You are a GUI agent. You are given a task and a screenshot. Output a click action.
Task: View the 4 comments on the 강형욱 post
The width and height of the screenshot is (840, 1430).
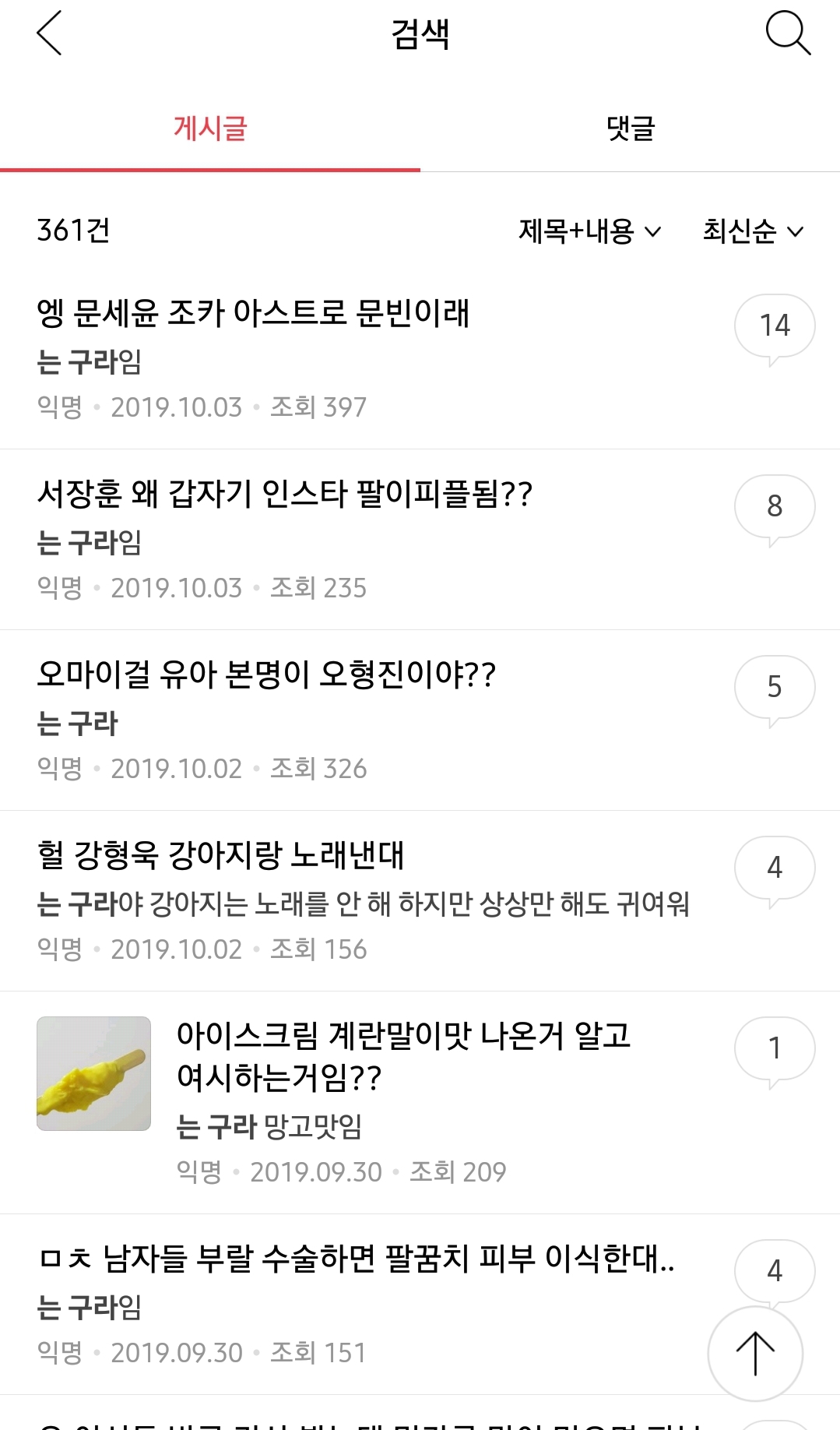click(x=775, y=868)
